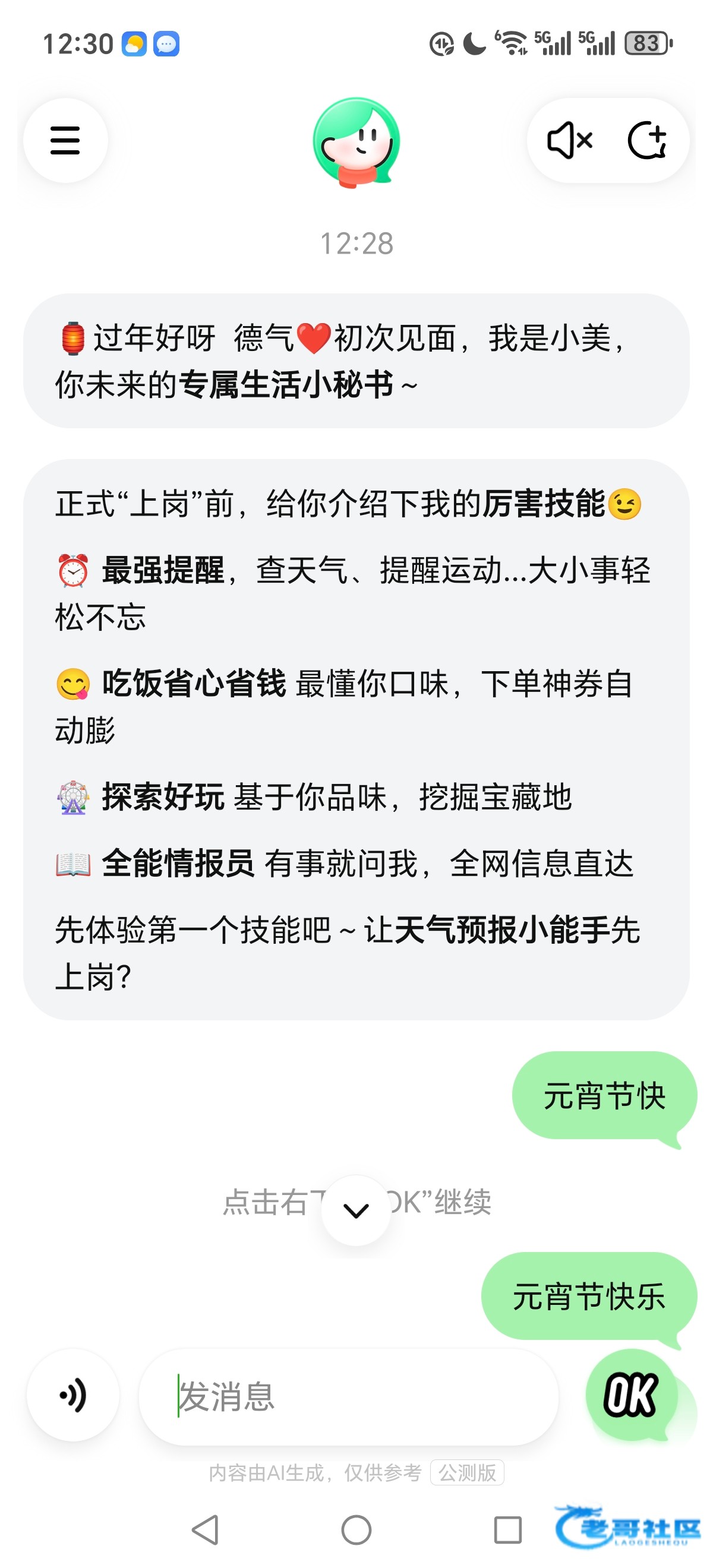Jump to latest message with down arrow
This screenshot has height=1568, width=713.
pyautogui.click(x=356, y=1210)
